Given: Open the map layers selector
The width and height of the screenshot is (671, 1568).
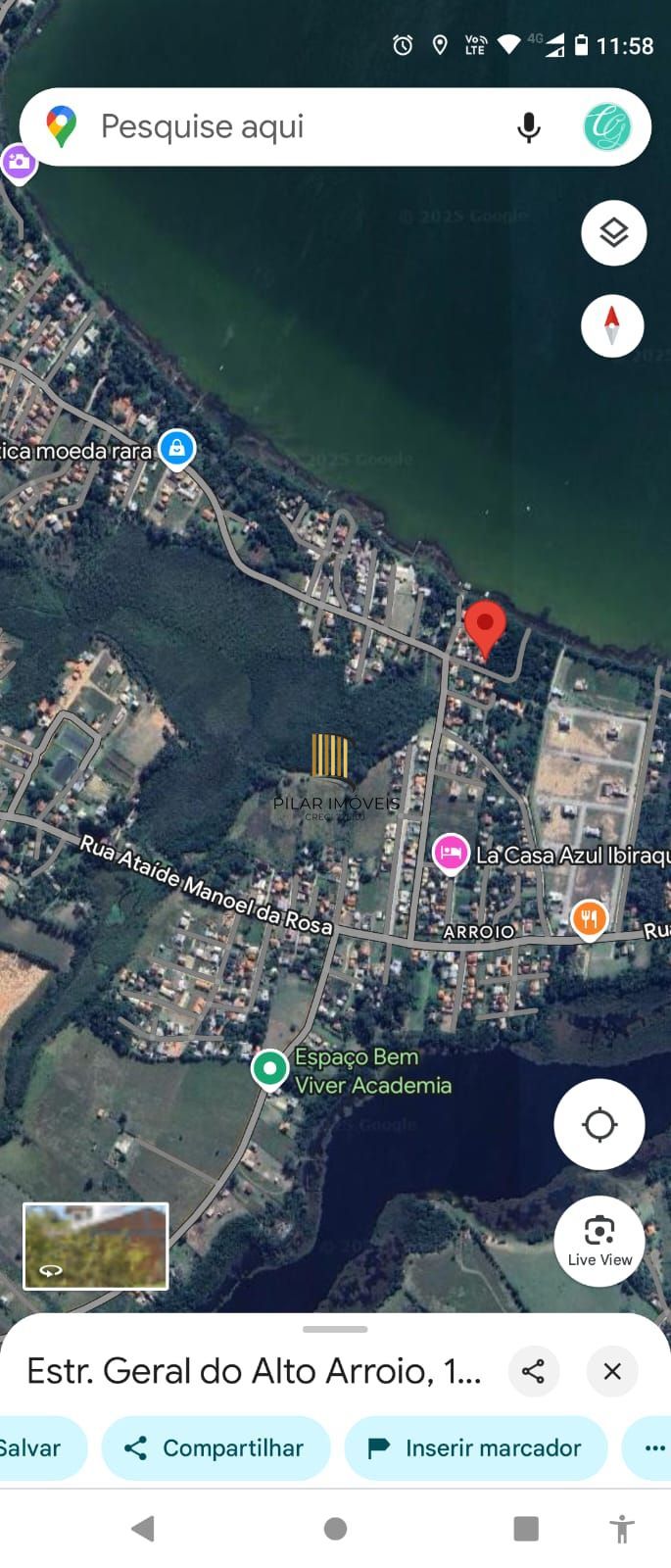Looking at the screenshot, I should click(x=613, y=233).
